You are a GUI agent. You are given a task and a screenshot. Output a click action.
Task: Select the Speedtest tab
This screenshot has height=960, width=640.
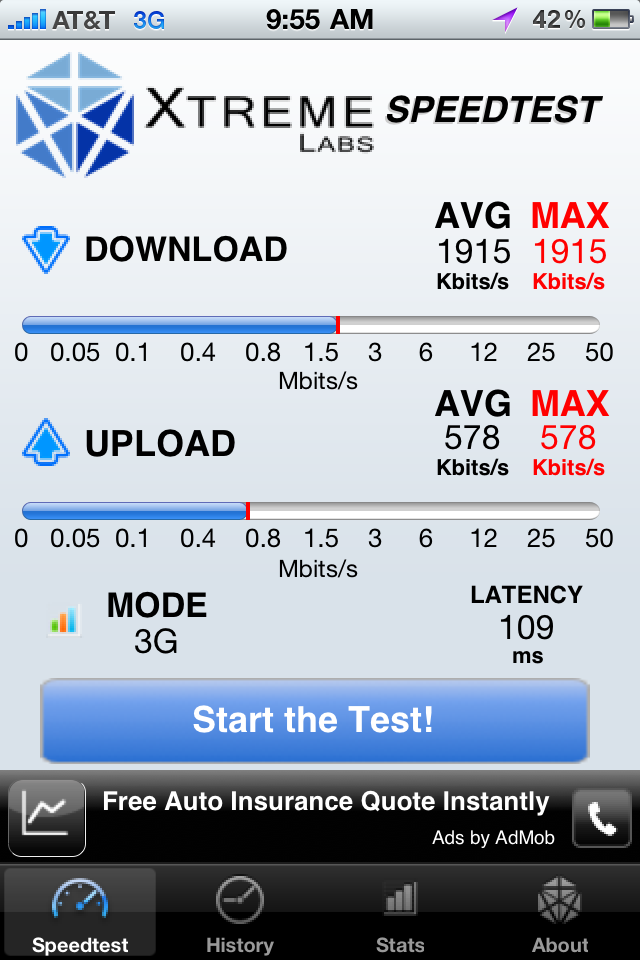coord(80,912)
